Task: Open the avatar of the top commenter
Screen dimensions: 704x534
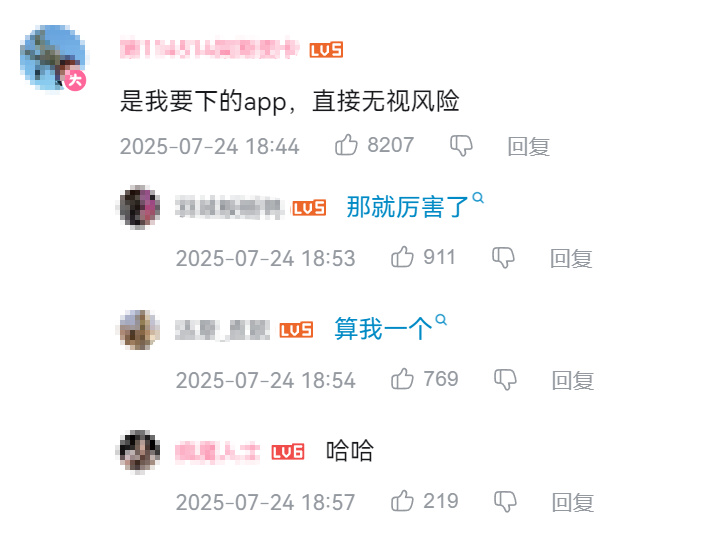Action: [53, 58]
